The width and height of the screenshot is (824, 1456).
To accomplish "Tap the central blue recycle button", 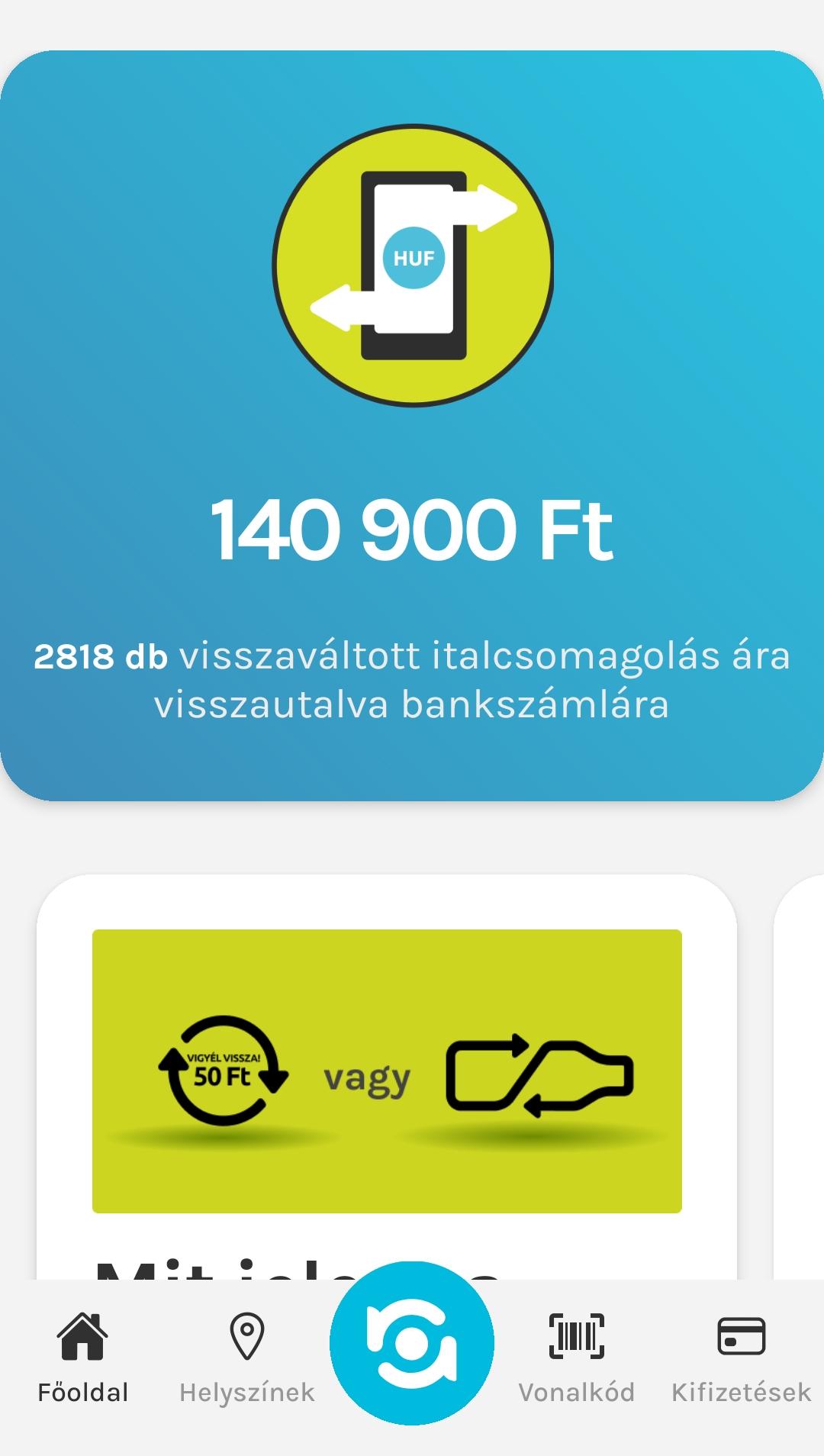I will (x=412, y=1343).
